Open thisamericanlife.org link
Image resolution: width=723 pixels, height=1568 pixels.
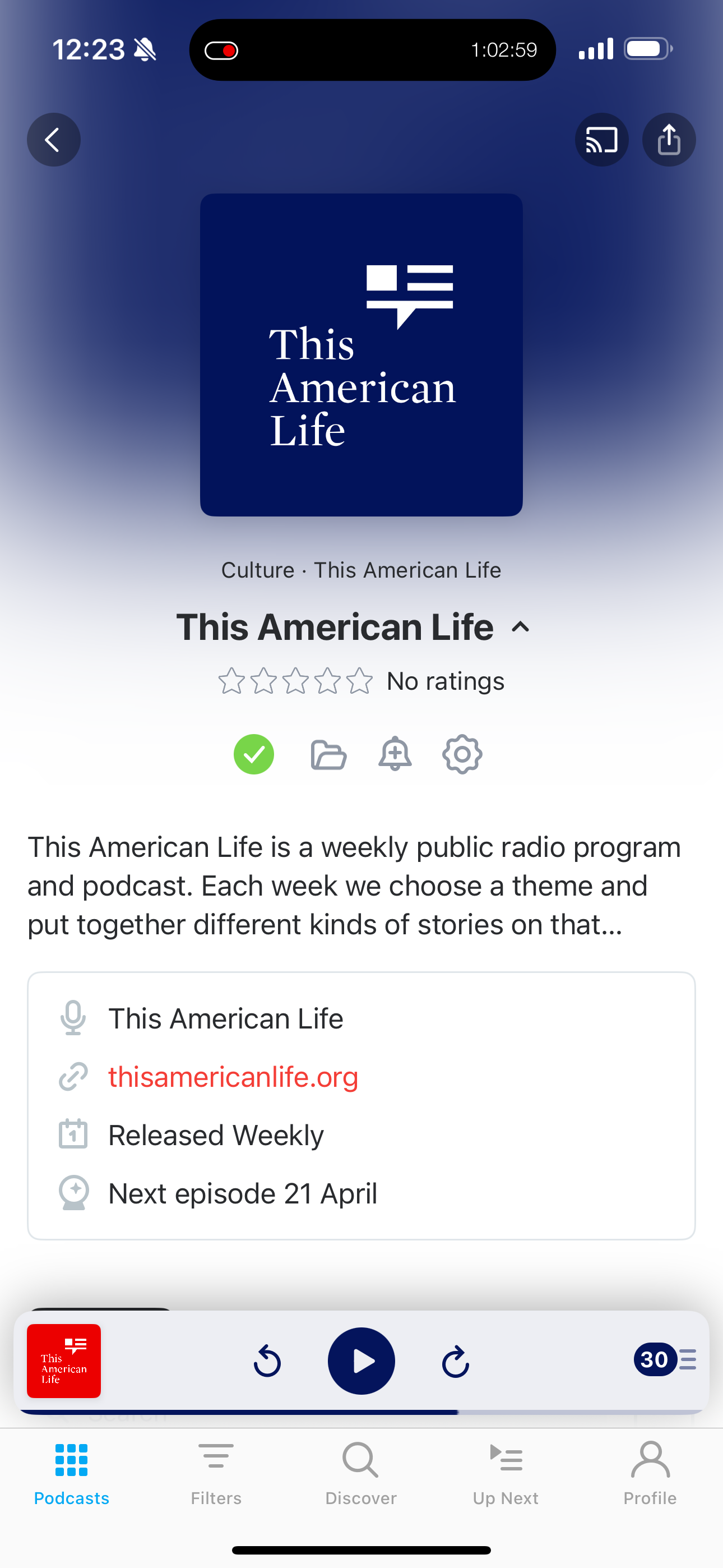tap(233, 1077)
